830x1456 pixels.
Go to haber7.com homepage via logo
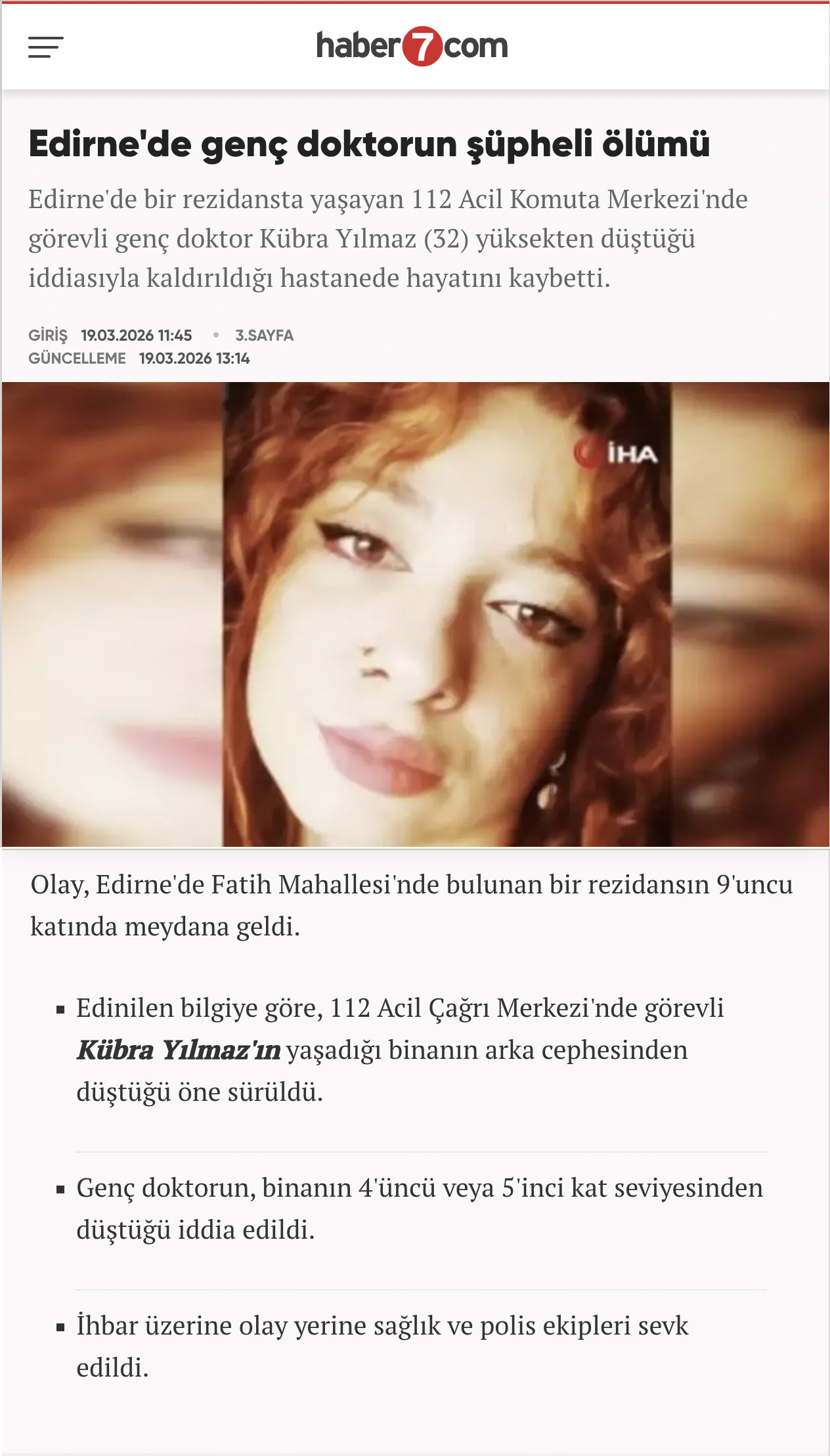click(412, 46)
